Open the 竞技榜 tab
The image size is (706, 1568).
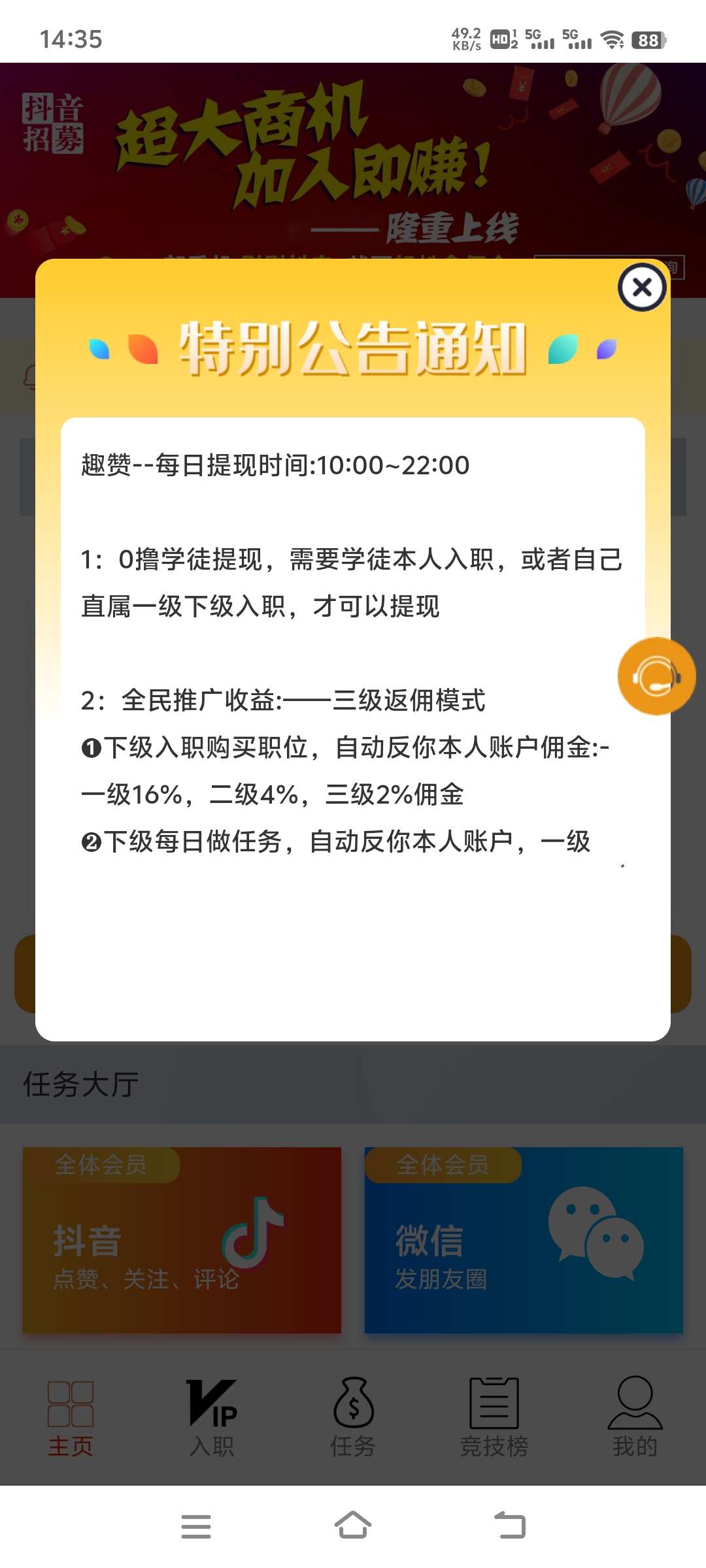494,1418
